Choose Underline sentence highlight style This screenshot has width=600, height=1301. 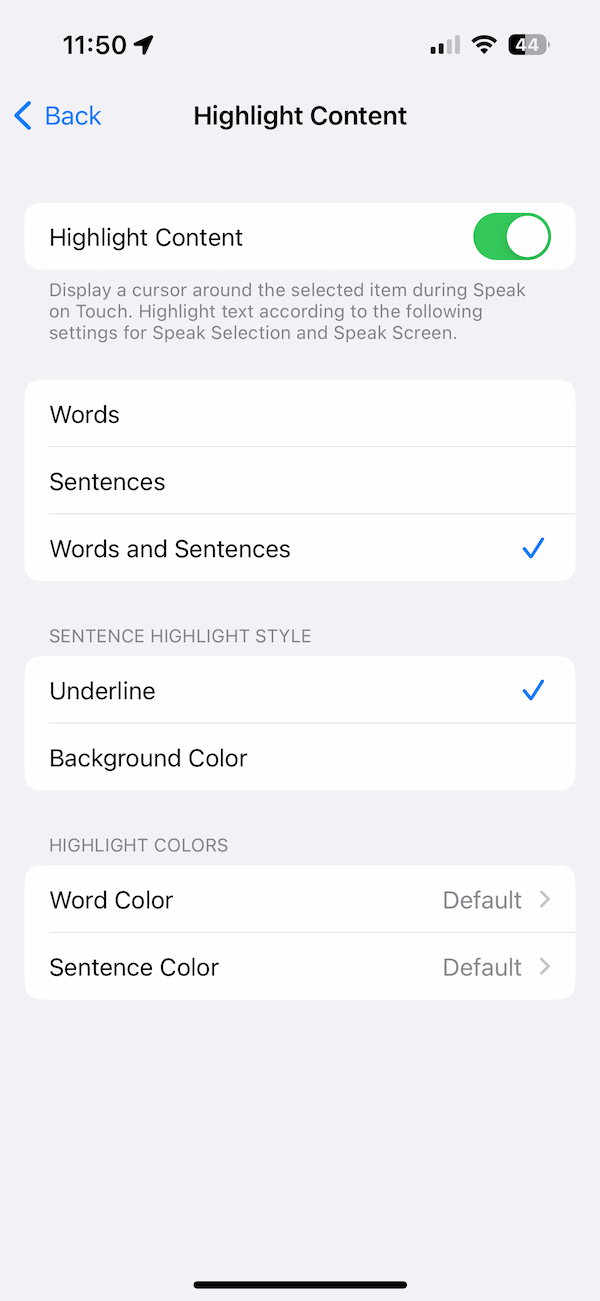click(x=300, y=690)
